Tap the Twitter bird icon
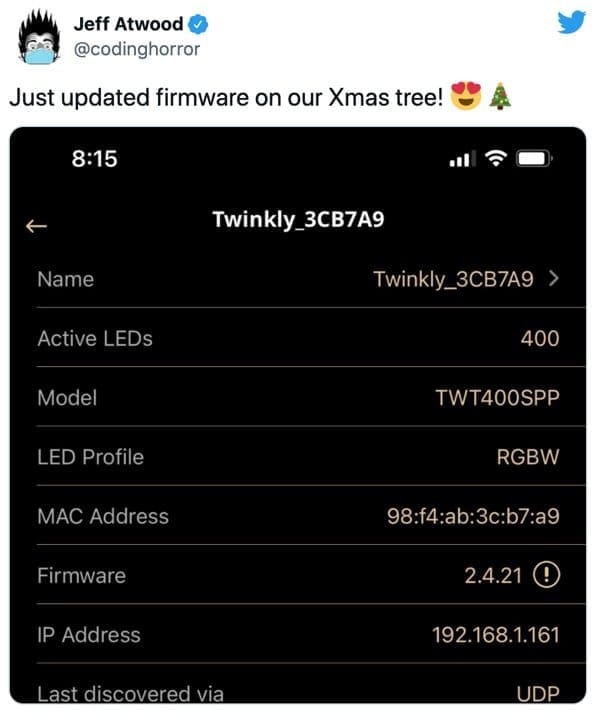600x716 pixels. [571, 22]
